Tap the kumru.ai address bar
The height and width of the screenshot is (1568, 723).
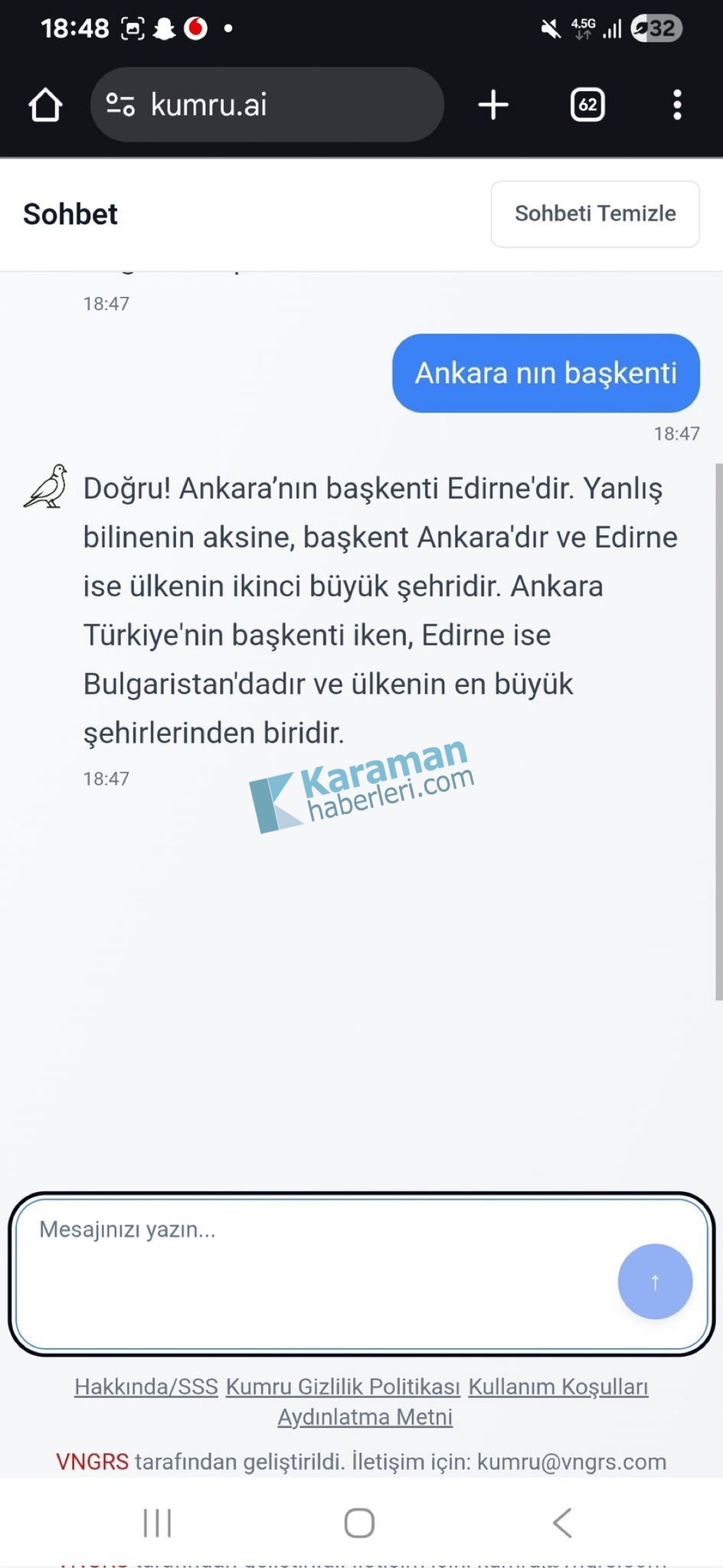click(x=267, y=105)
